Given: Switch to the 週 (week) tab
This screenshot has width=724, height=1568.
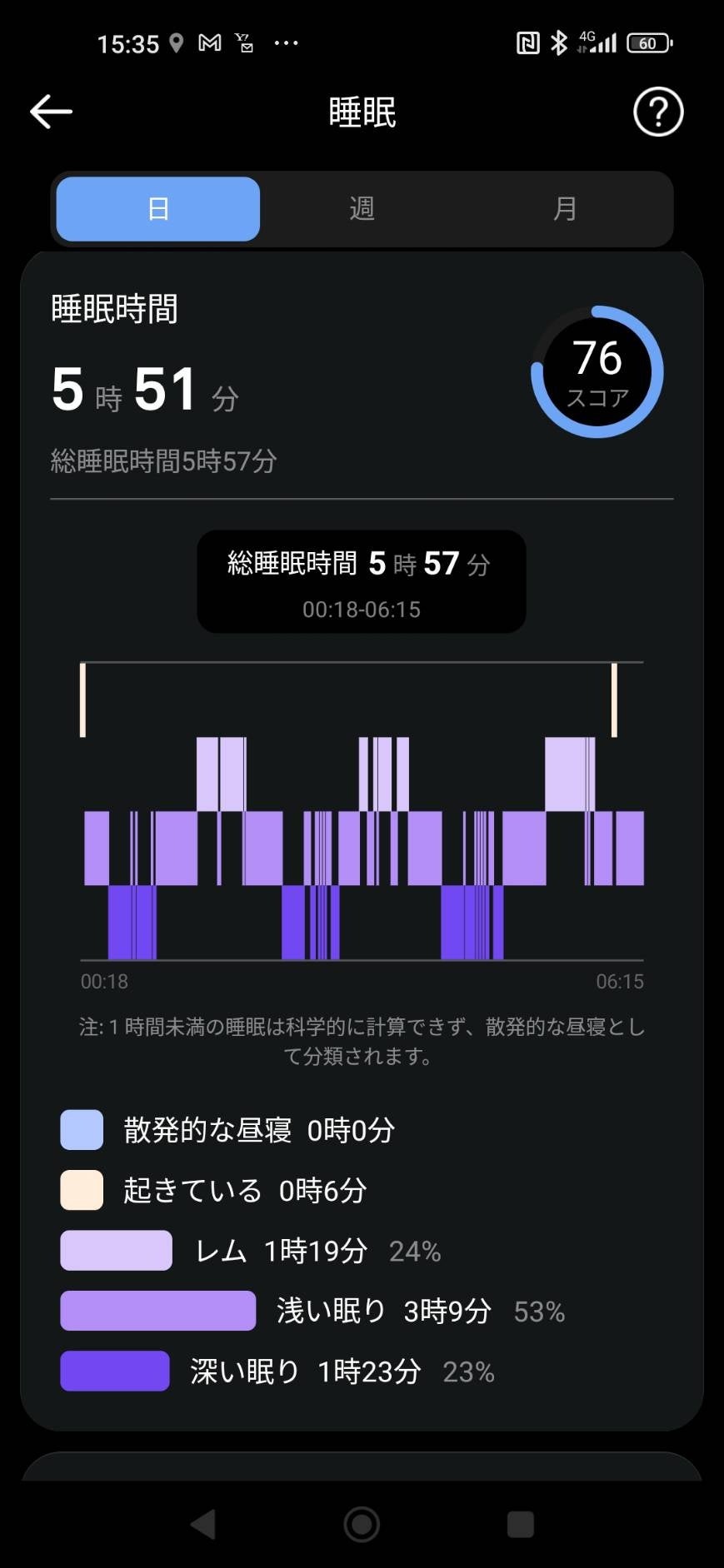Looking at the screenshot, I should [362, 208].
